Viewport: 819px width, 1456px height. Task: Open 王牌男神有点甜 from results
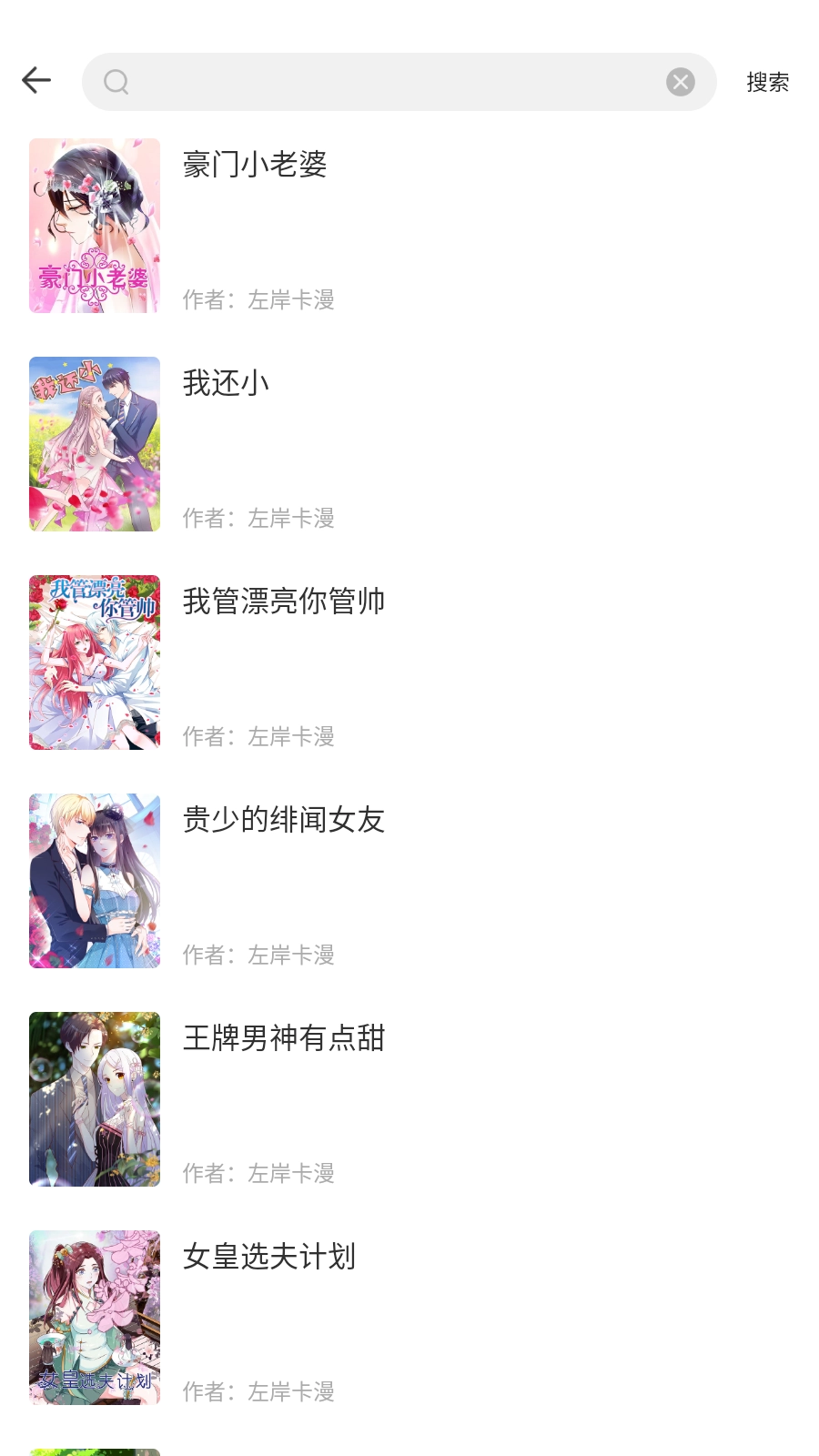283,1039
